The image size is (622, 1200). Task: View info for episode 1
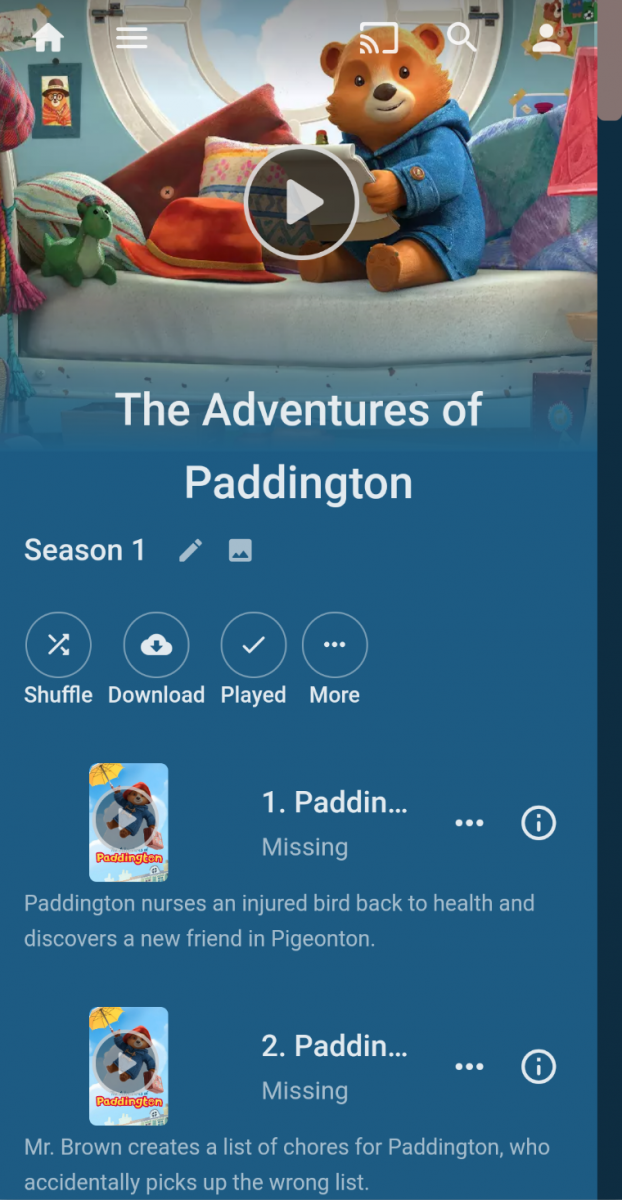538,823
